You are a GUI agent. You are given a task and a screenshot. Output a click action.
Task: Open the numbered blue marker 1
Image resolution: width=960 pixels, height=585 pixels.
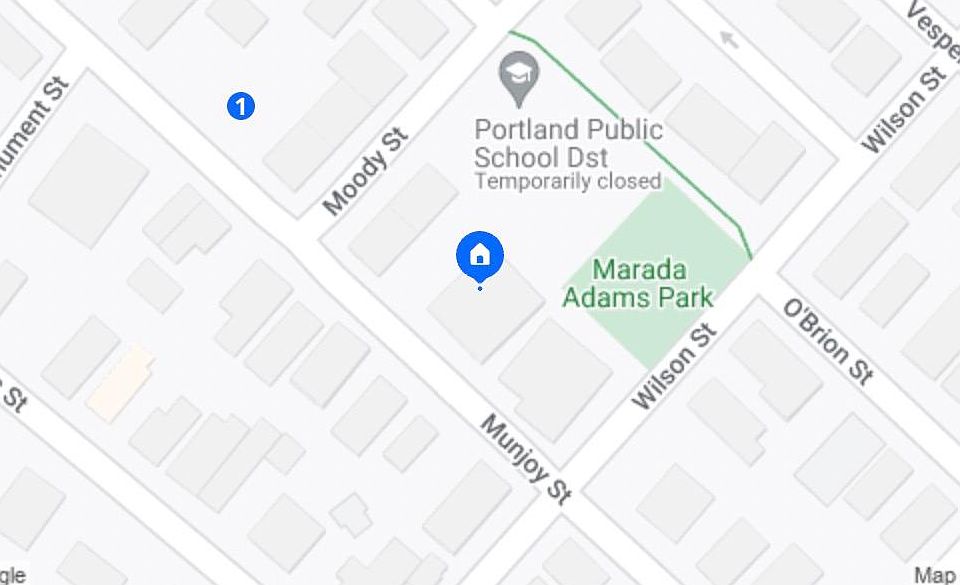click(x=241, y=105)
